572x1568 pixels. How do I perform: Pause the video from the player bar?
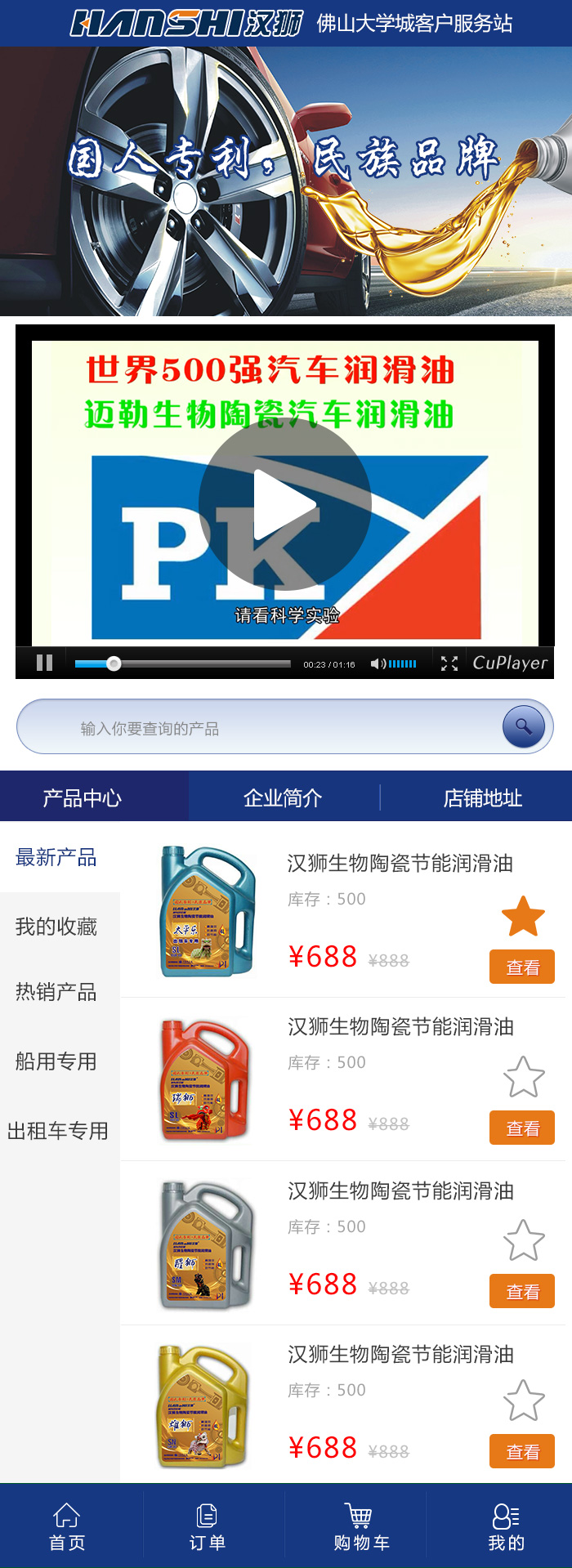(x=45, y=663)
